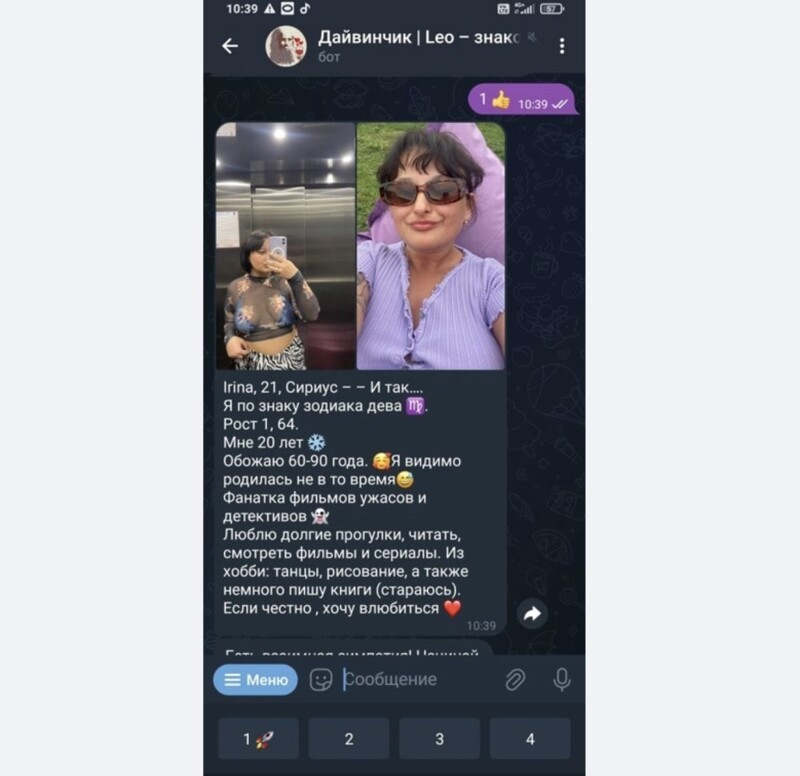
Task: Open the bot Меню button
Action: 255,680
